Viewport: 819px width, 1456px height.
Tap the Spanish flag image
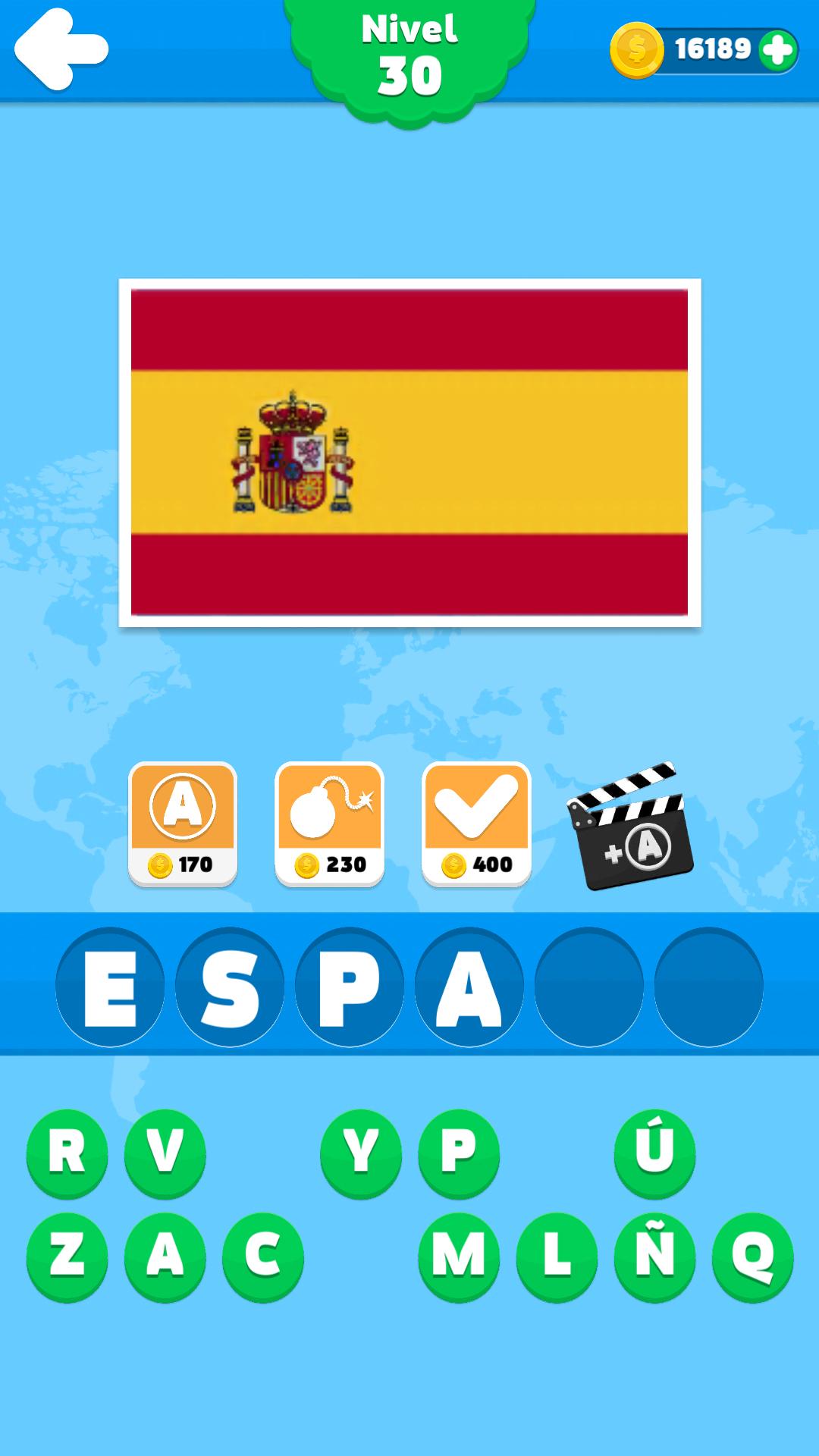coord(409,451)
